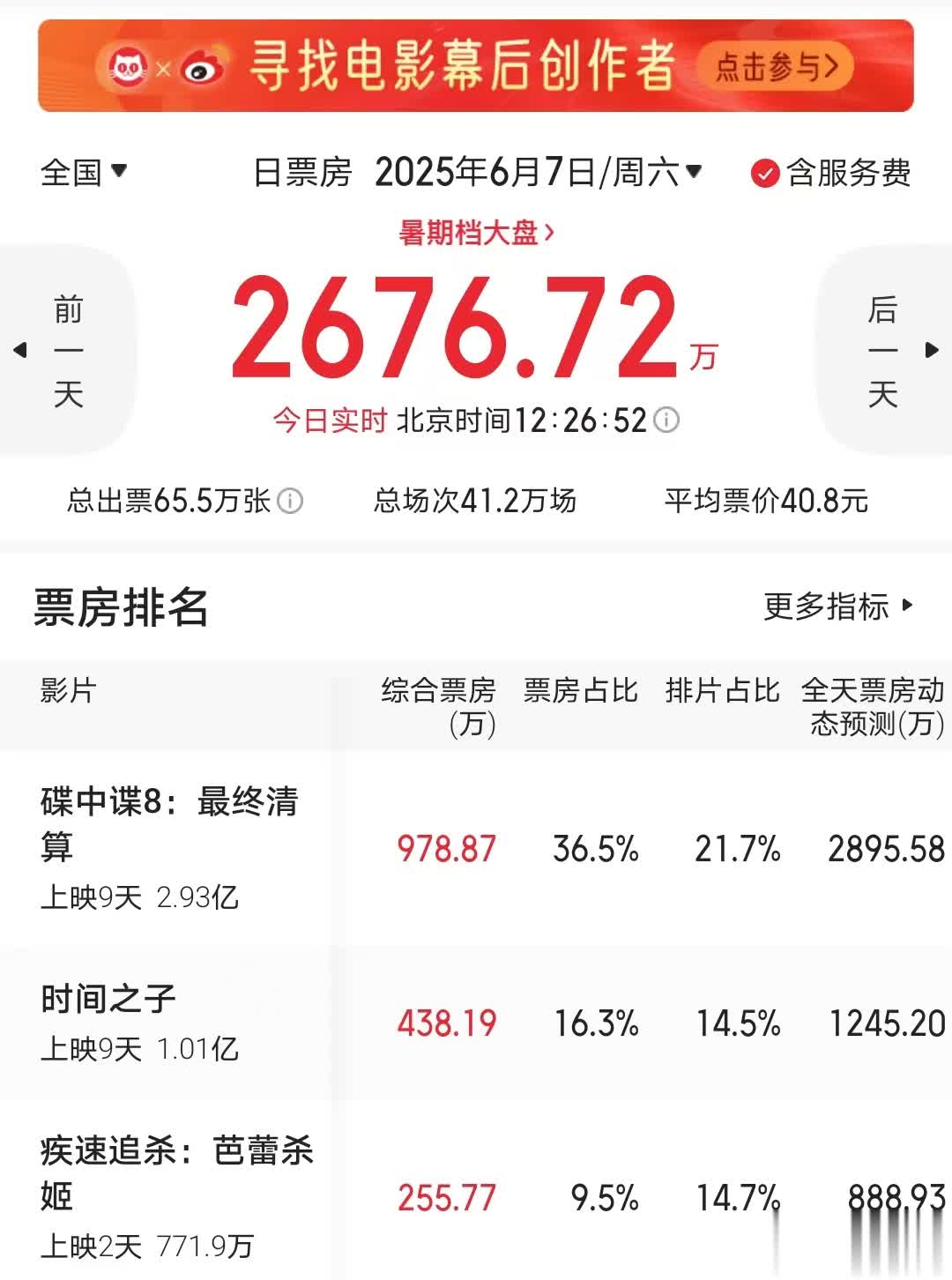Toggle the 含服务费 checkbox
Image resolution: width=952 pixels, height=1280 pixels.
pos(764,174)
